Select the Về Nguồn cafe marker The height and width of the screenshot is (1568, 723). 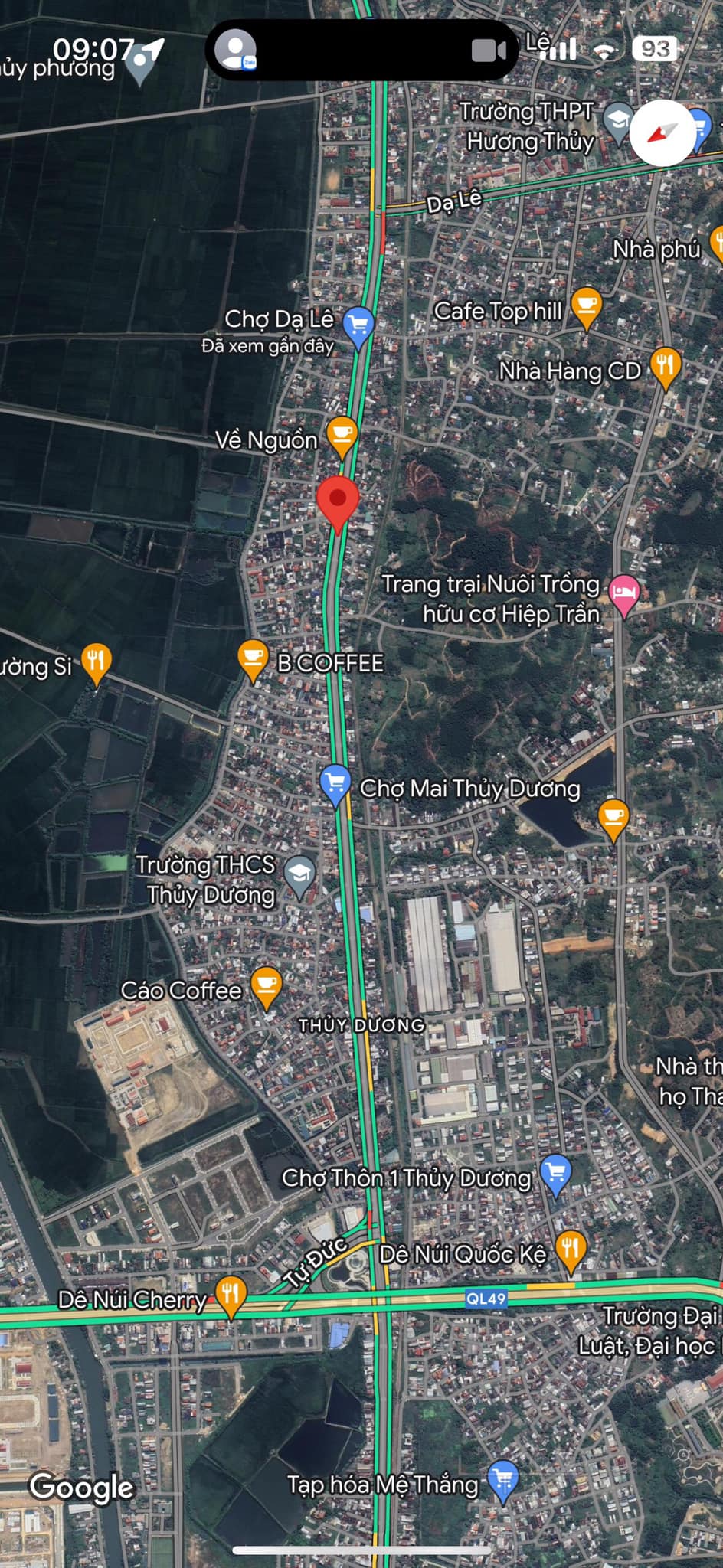(342, 435)
